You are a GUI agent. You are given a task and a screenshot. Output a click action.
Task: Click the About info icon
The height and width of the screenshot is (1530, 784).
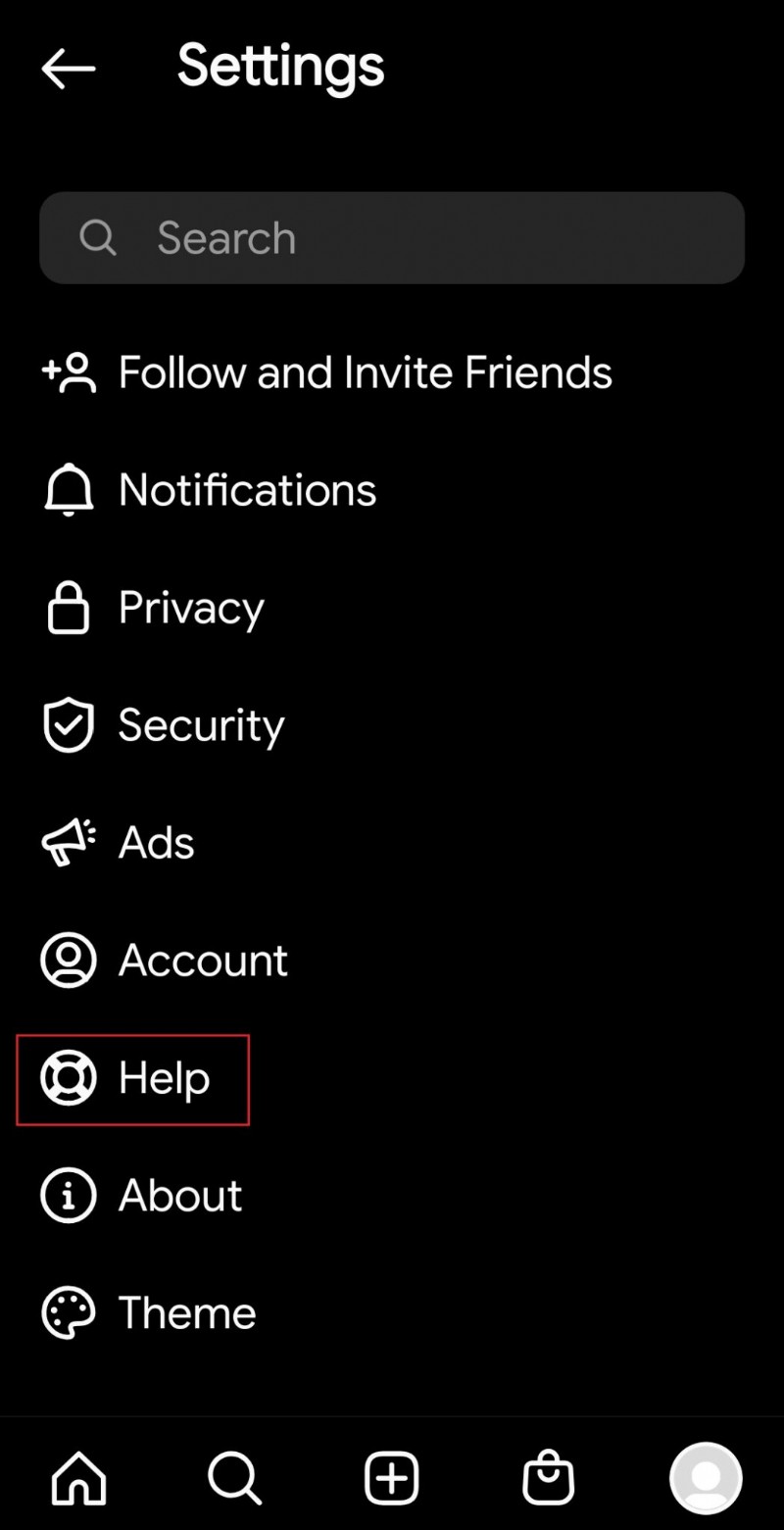(x=68, y=1196)
